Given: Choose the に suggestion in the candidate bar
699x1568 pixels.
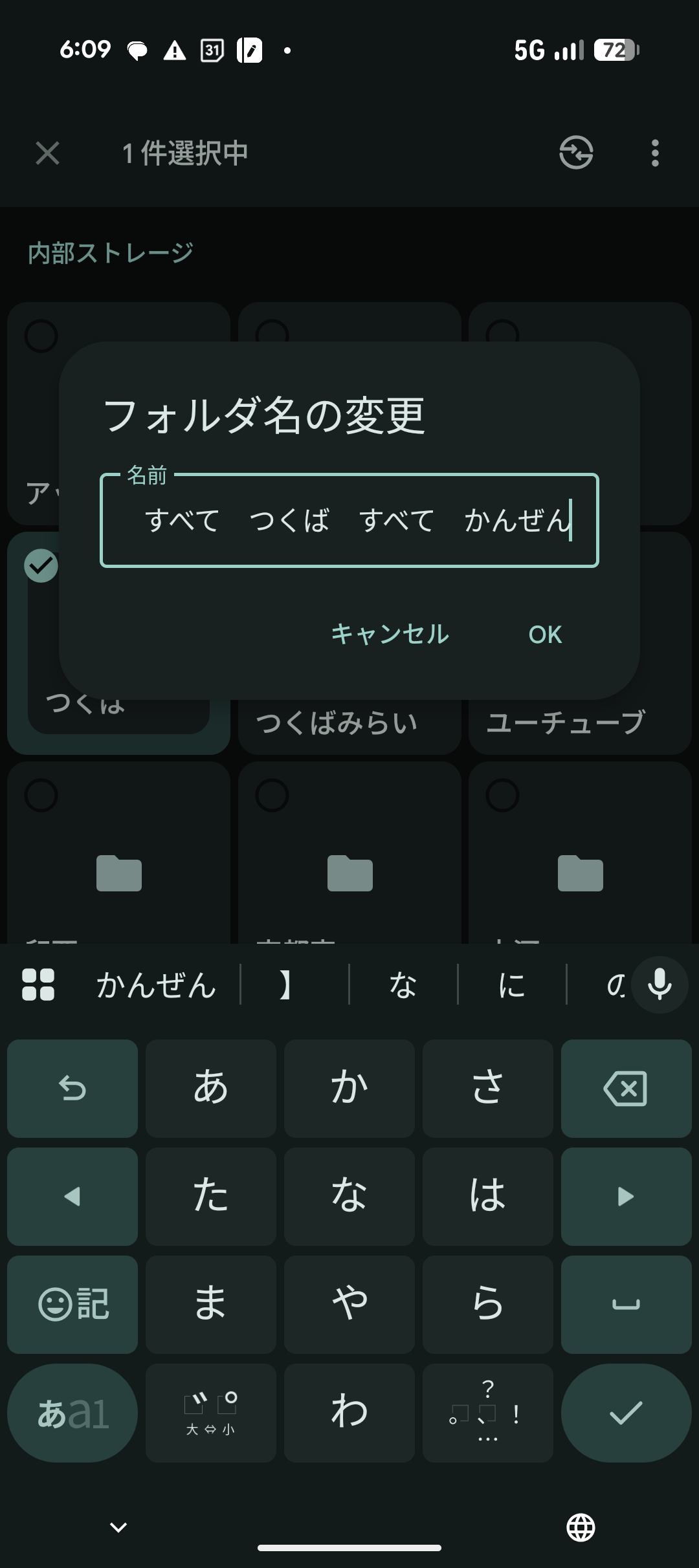Looking at the screenshot, I should [511, 985].
